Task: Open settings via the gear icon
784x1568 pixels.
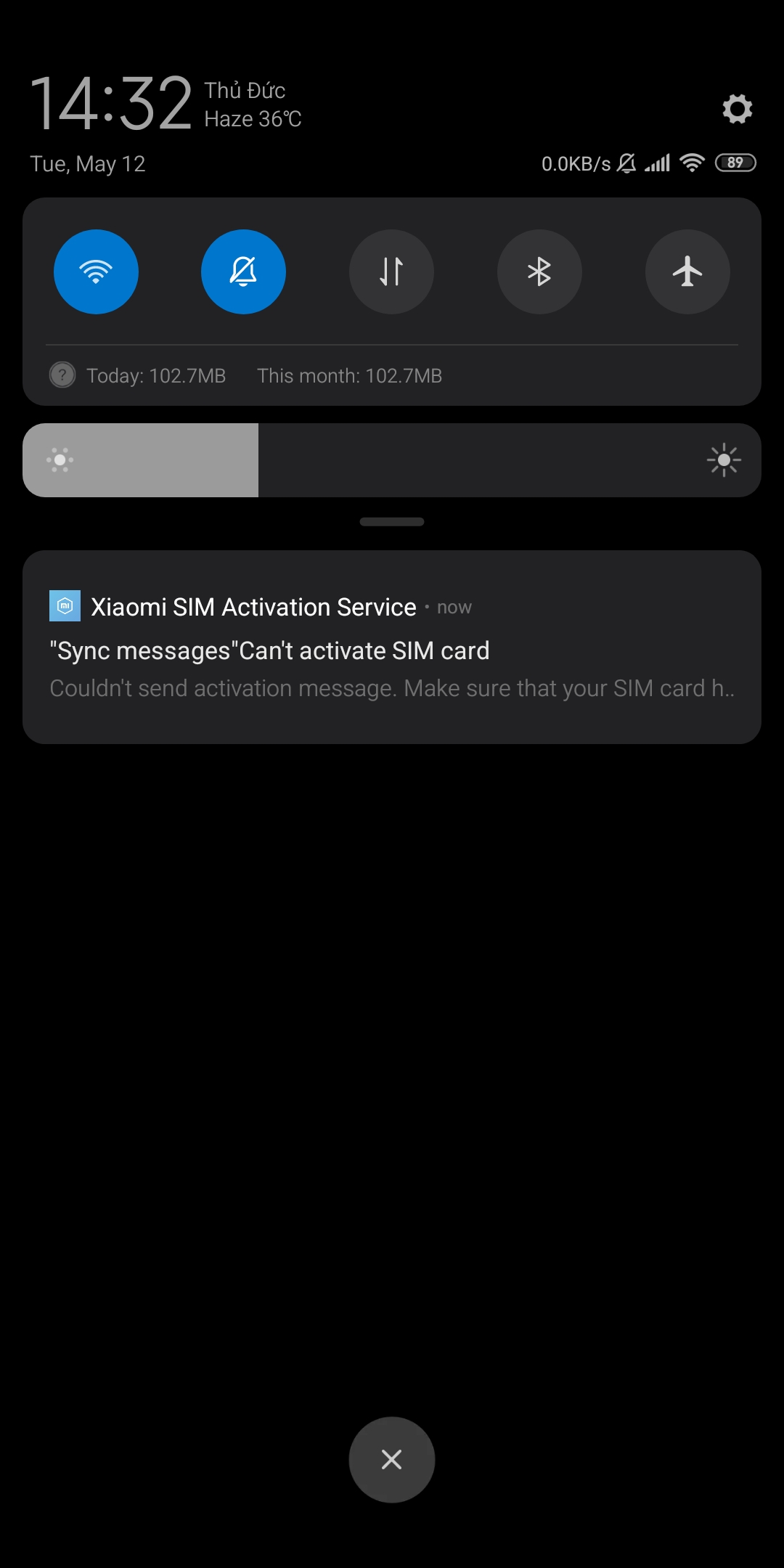Action: coord(737,109)
